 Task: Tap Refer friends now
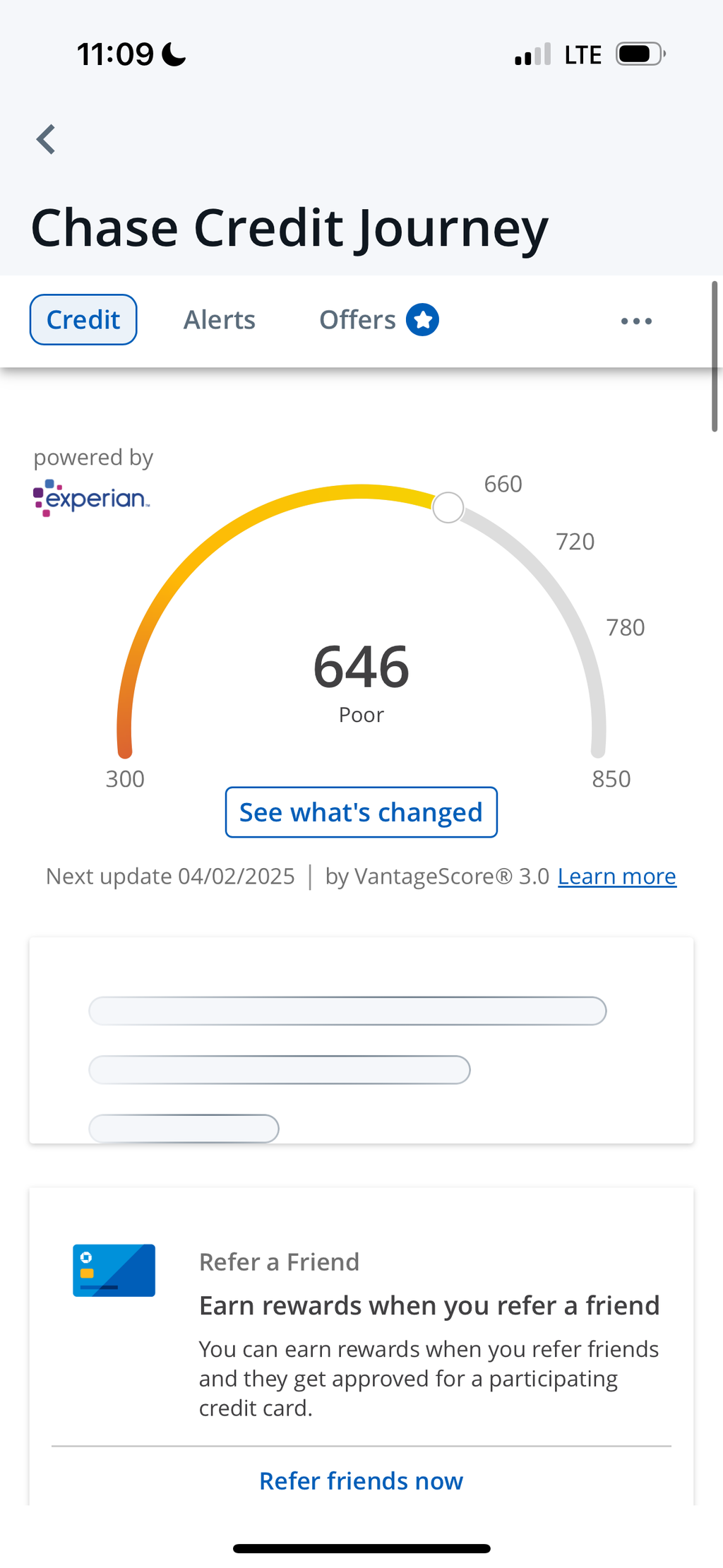click(361, 1480)
